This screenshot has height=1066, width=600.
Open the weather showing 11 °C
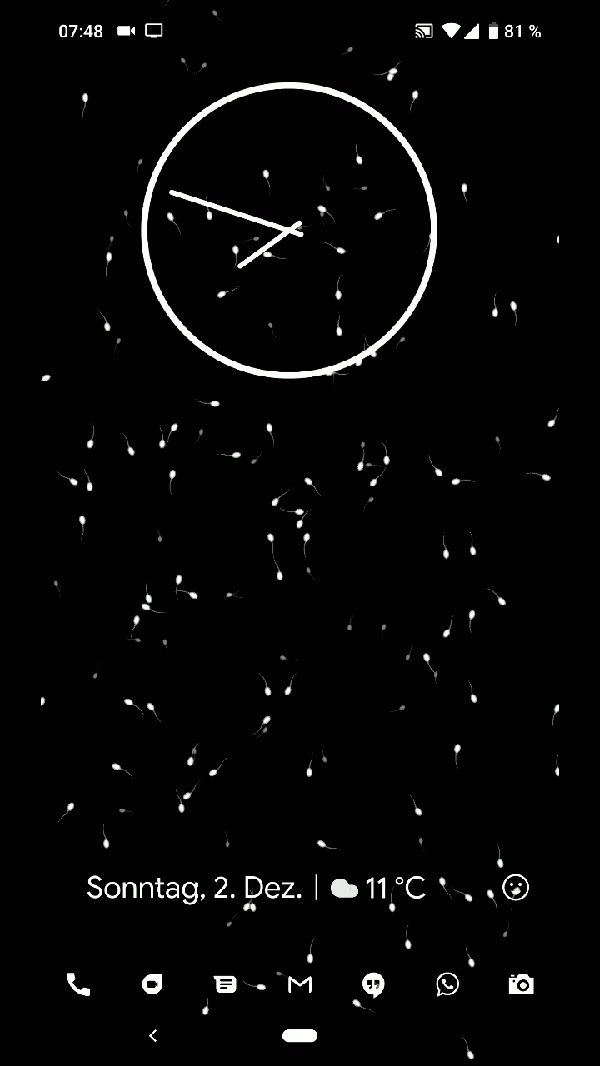pyautogui.click(x=378, y=888)
